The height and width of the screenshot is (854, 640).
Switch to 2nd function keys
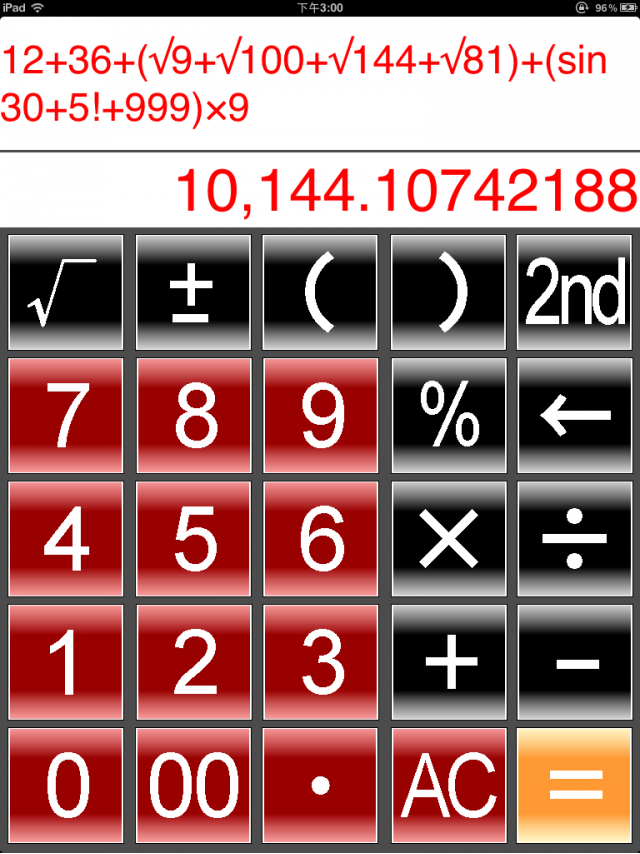pos(576,293)
